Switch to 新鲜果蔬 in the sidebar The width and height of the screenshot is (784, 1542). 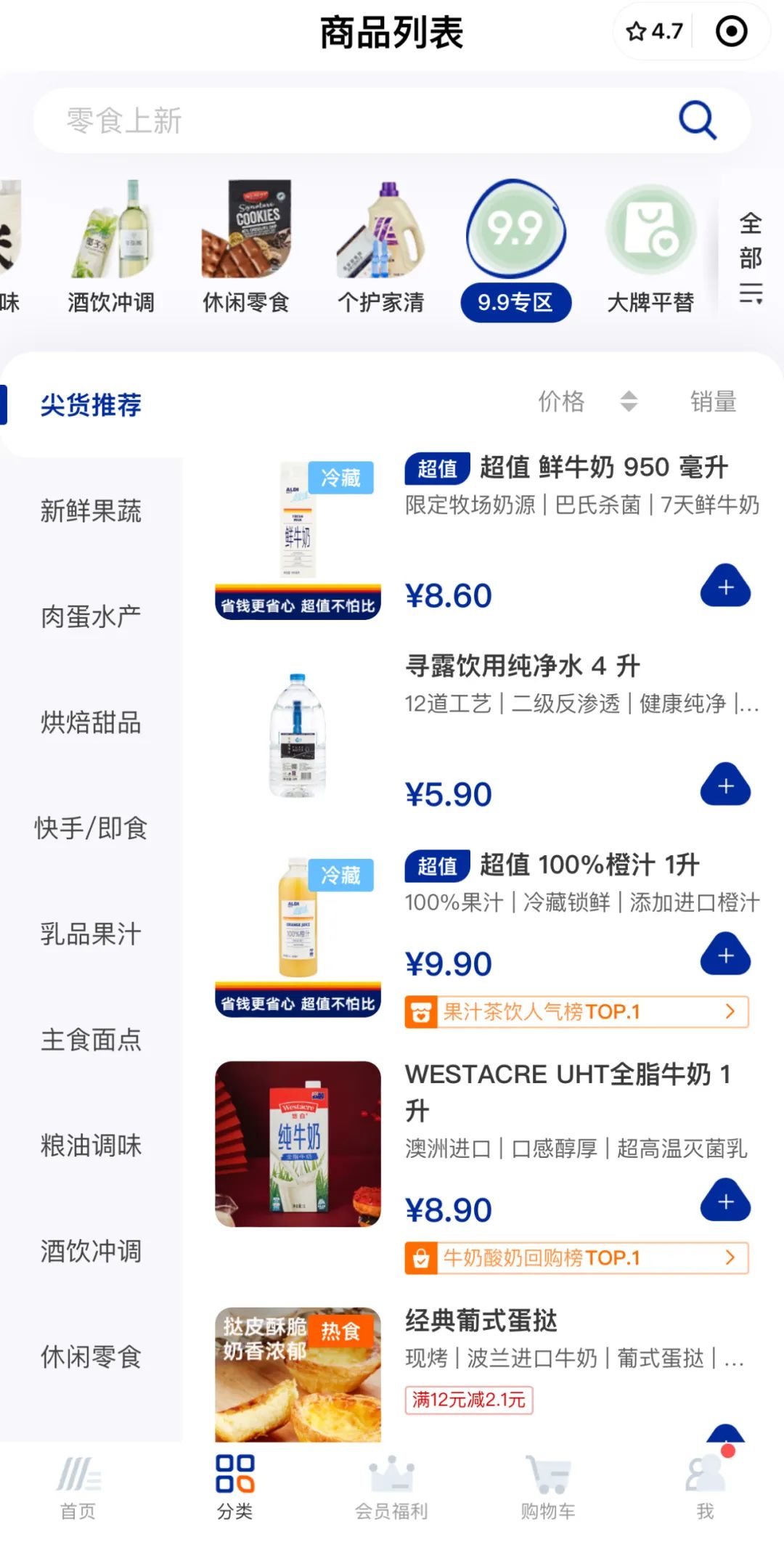coord(91,511)
